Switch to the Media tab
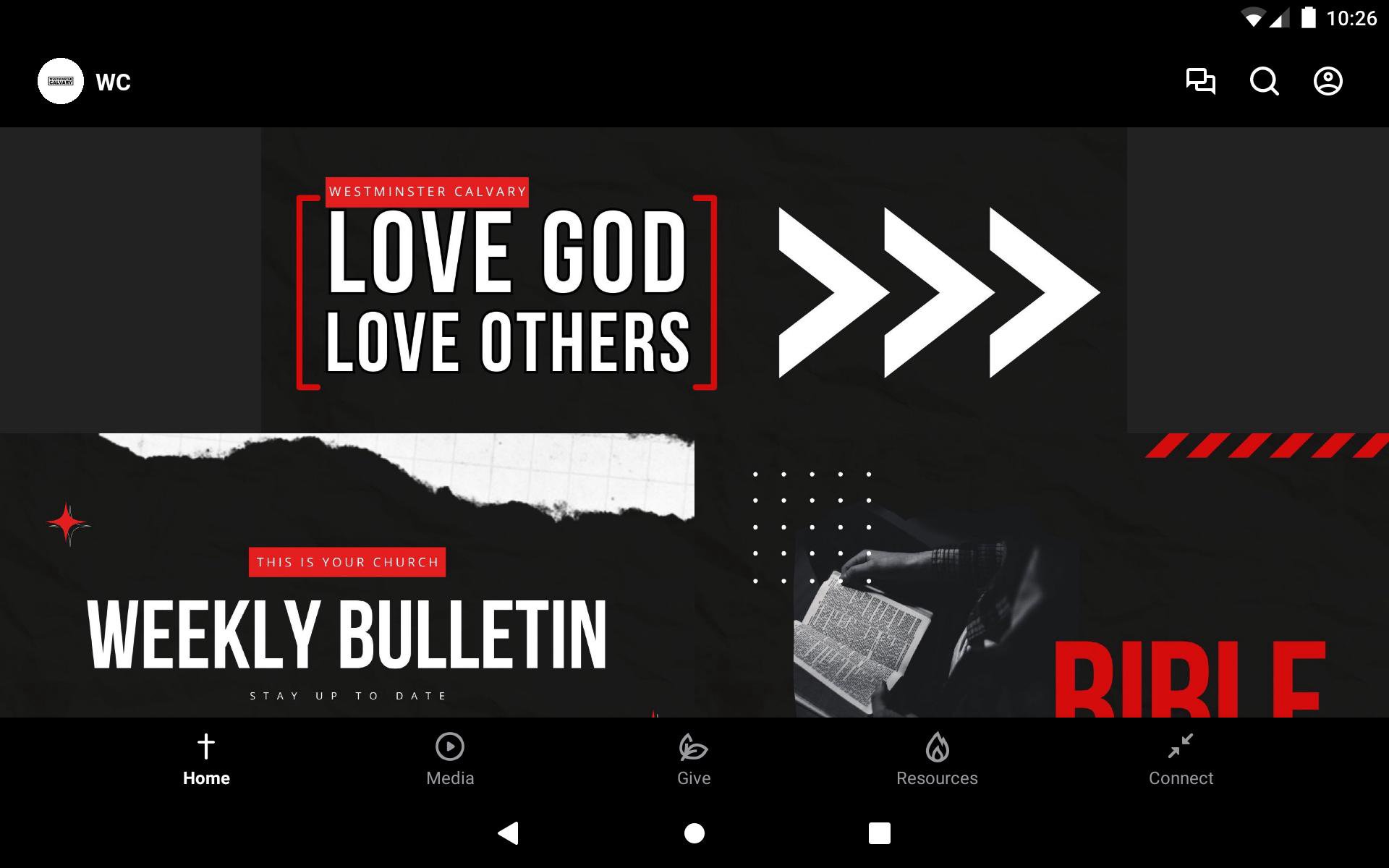Viewport: 1389px width, 868px height. tap(450, 759)
